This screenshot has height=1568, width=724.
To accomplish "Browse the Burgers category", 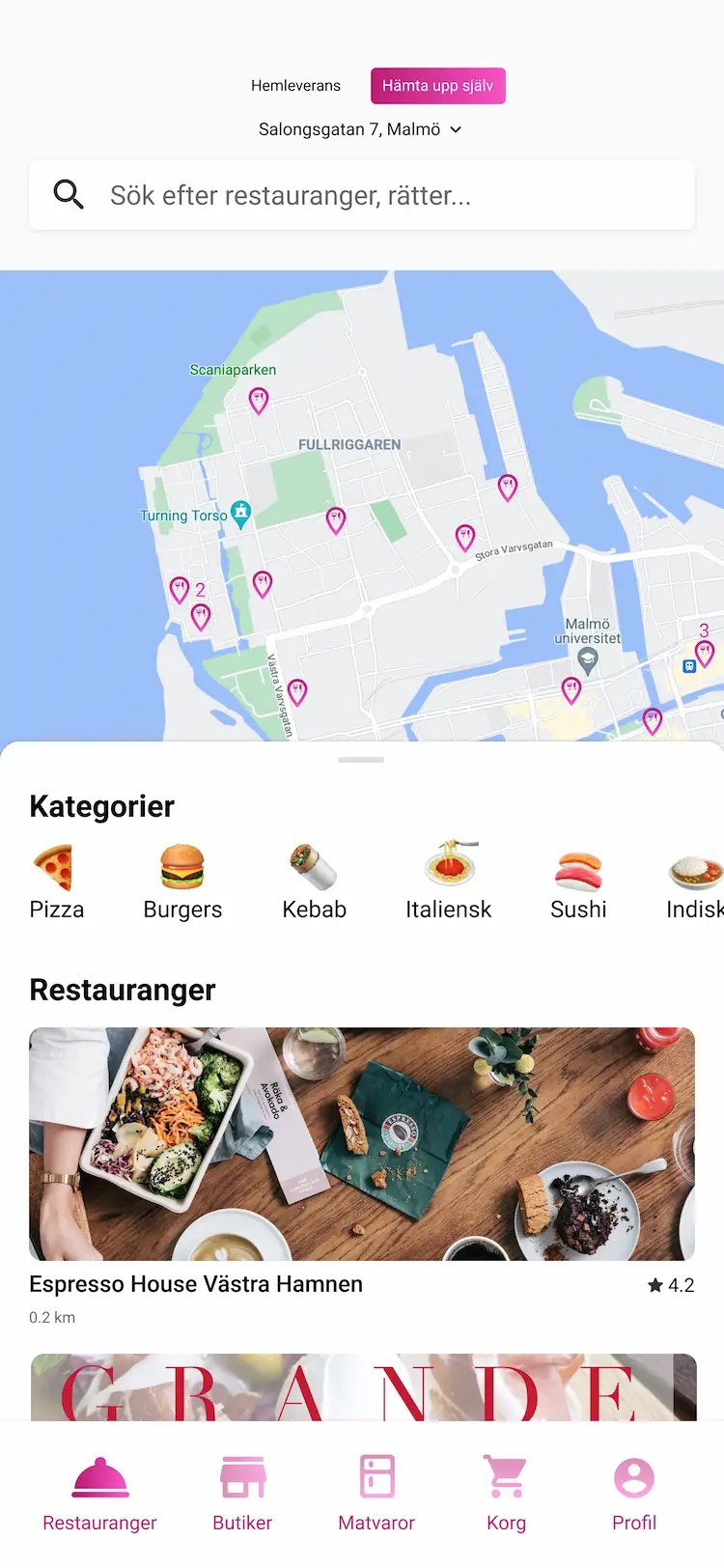I will [182, 882].
